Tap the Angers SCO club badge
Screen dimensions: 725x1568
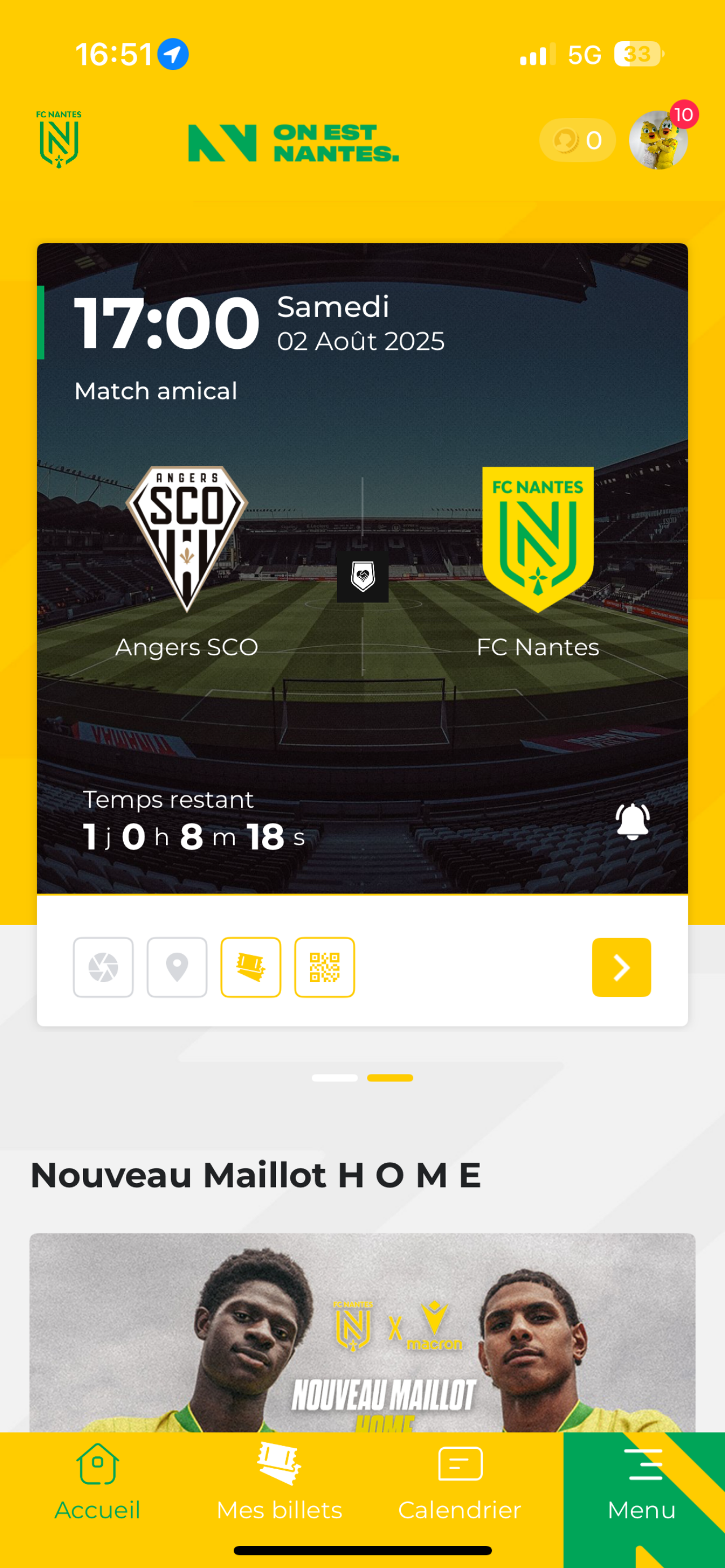(x=187, y=538)
